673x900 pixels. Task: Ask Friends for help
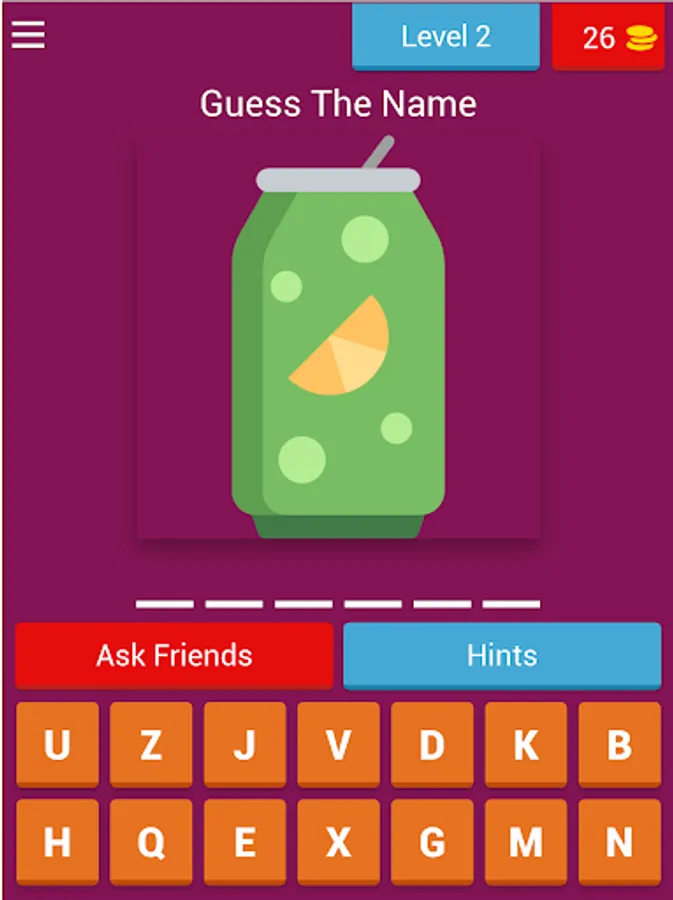coord(174,655)
